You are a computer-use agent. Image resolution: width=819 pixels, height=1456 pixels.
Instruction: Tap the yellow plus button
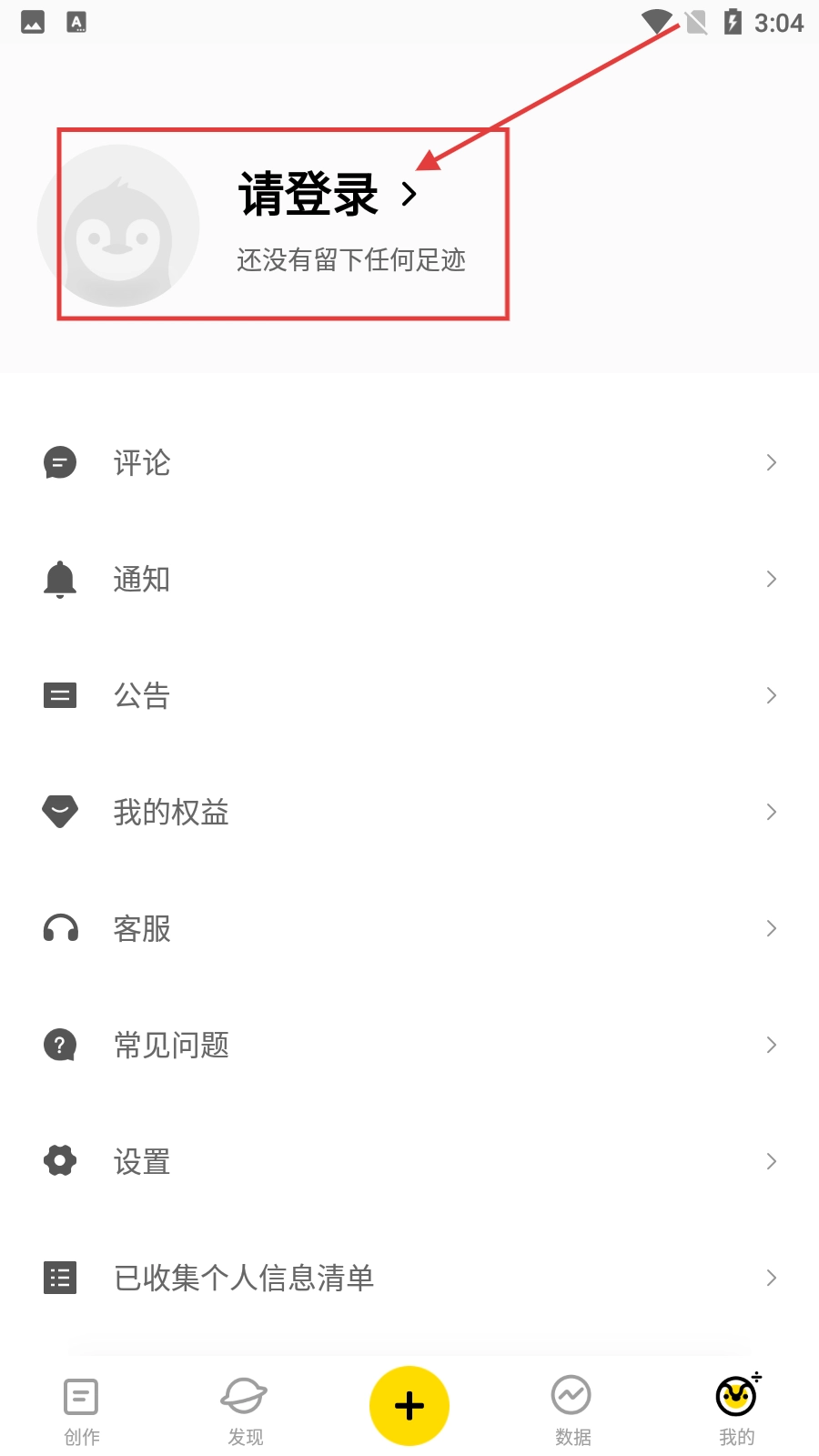click(409, 1406)
